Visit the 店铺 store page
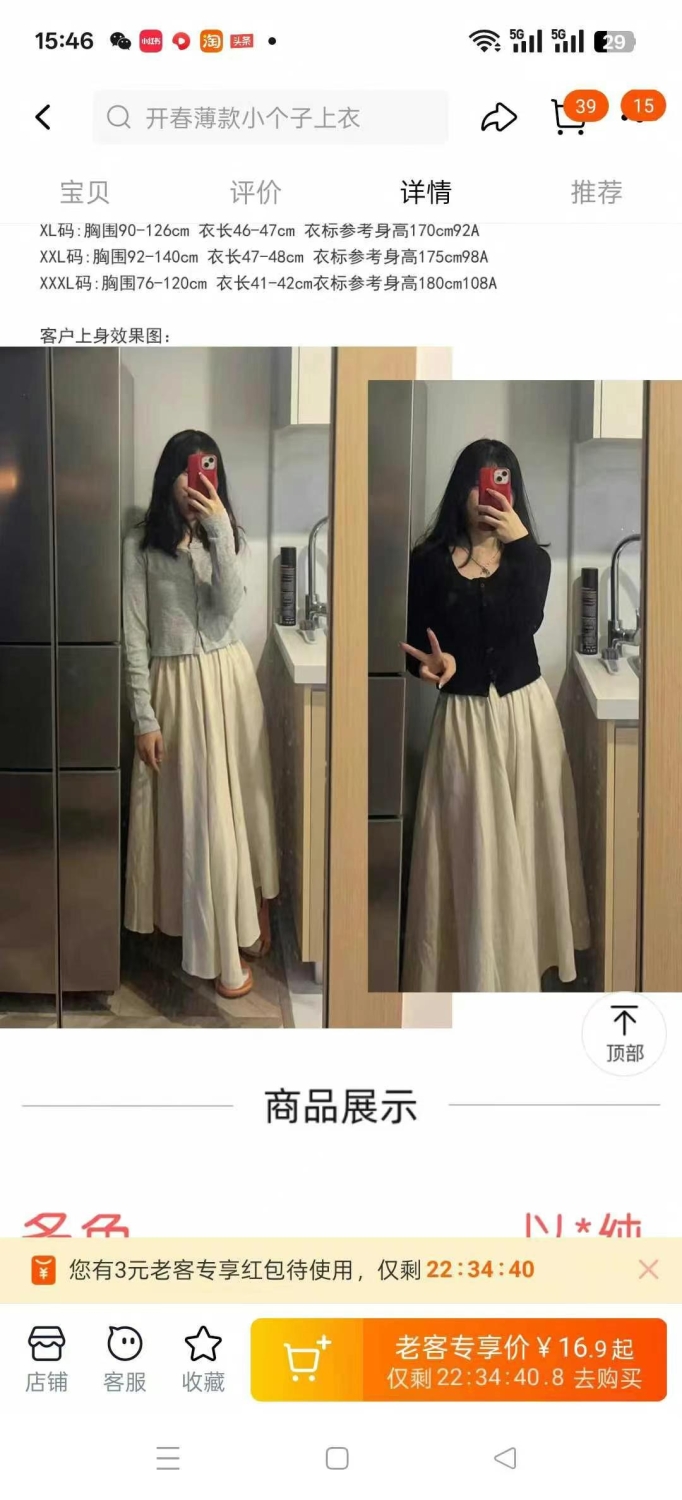This screenshot has width=682, height=1500. [46, 1359]
